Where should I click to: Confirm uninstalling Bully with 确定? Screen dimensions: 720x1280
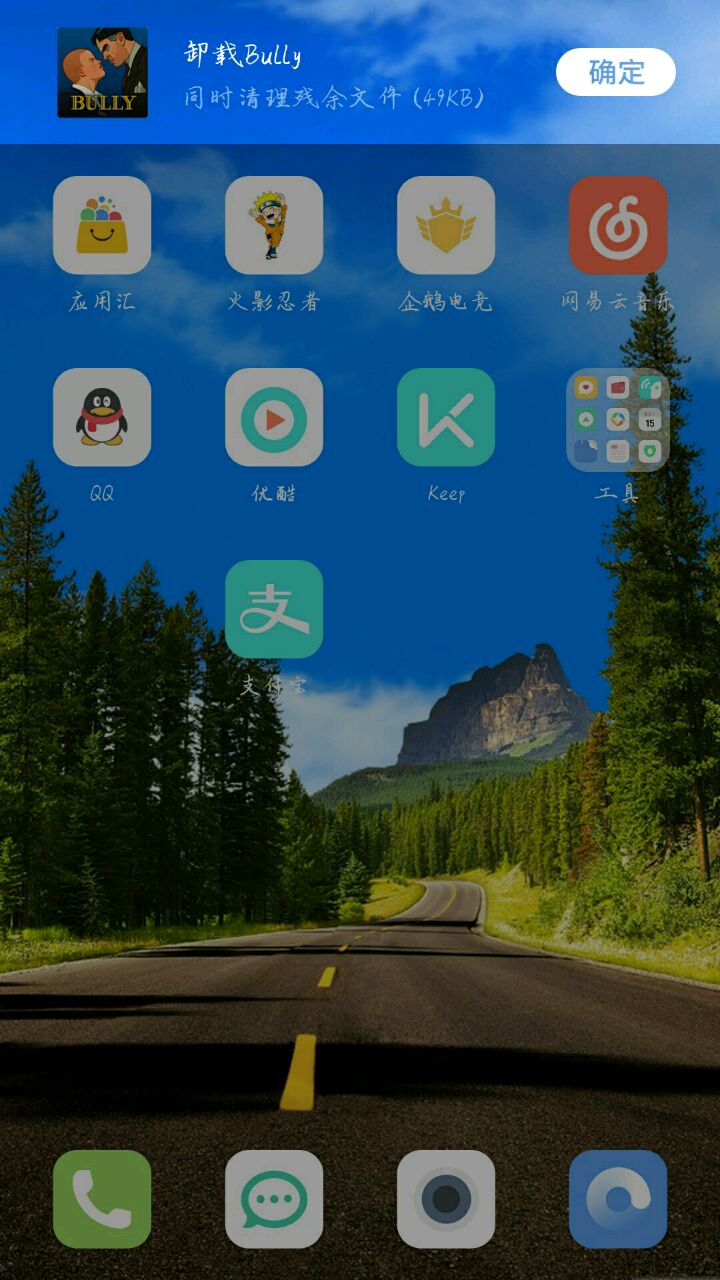(615, 72)
